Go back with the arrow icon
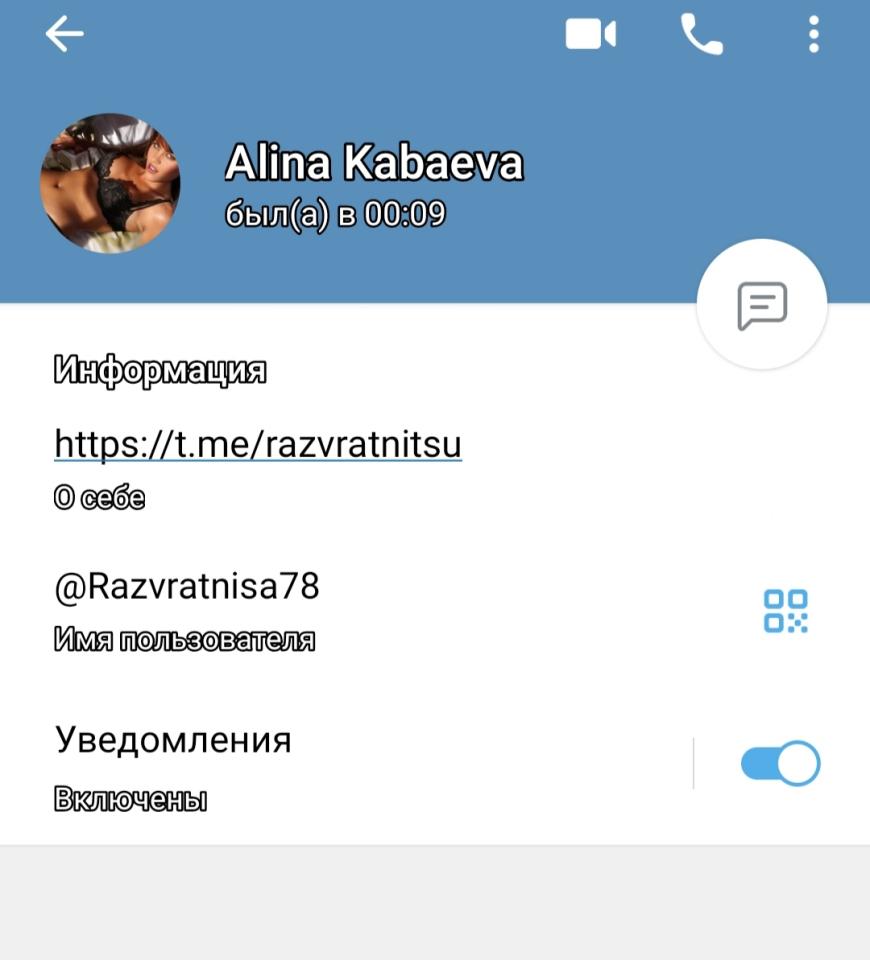Viewport: 870px width, 960px height. (x=65, y=35)
